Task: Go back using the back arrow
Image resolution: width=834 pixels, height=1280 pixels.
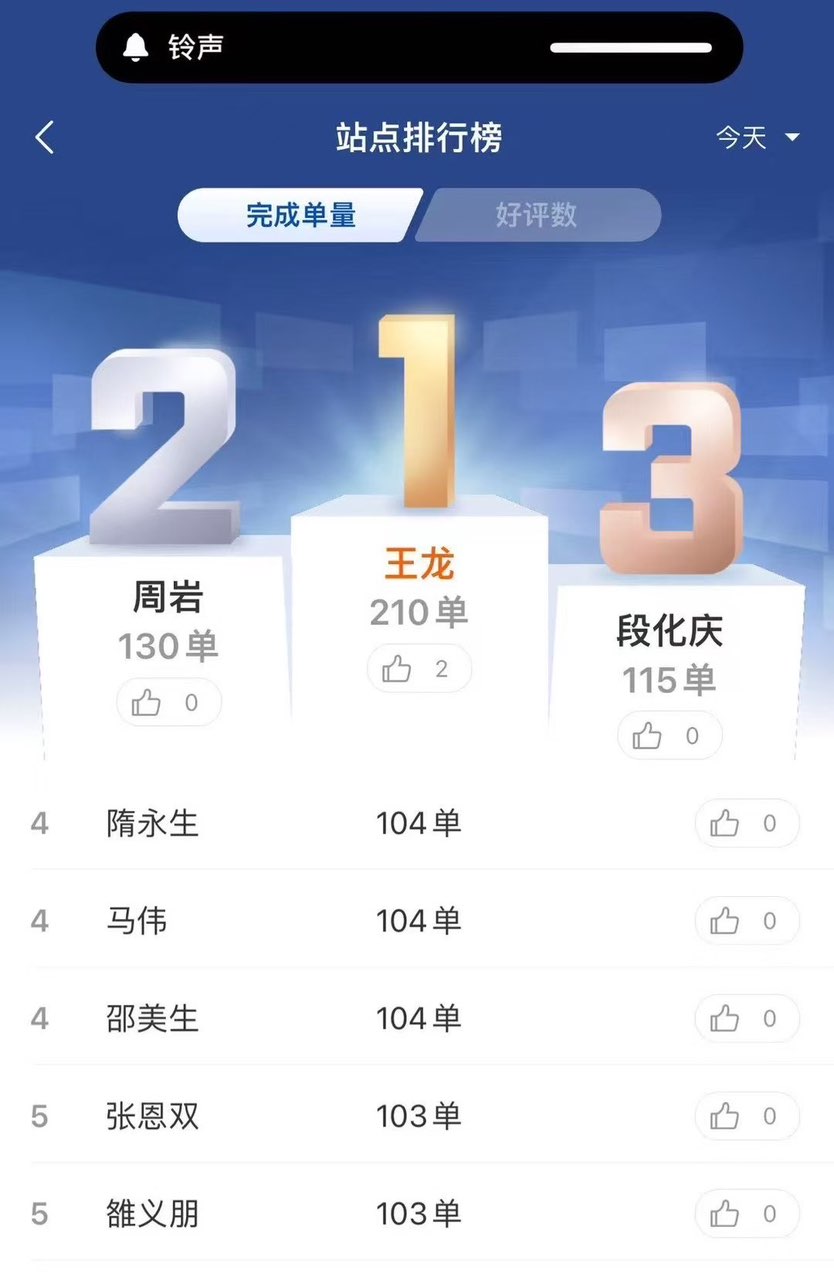Action: 45,138
